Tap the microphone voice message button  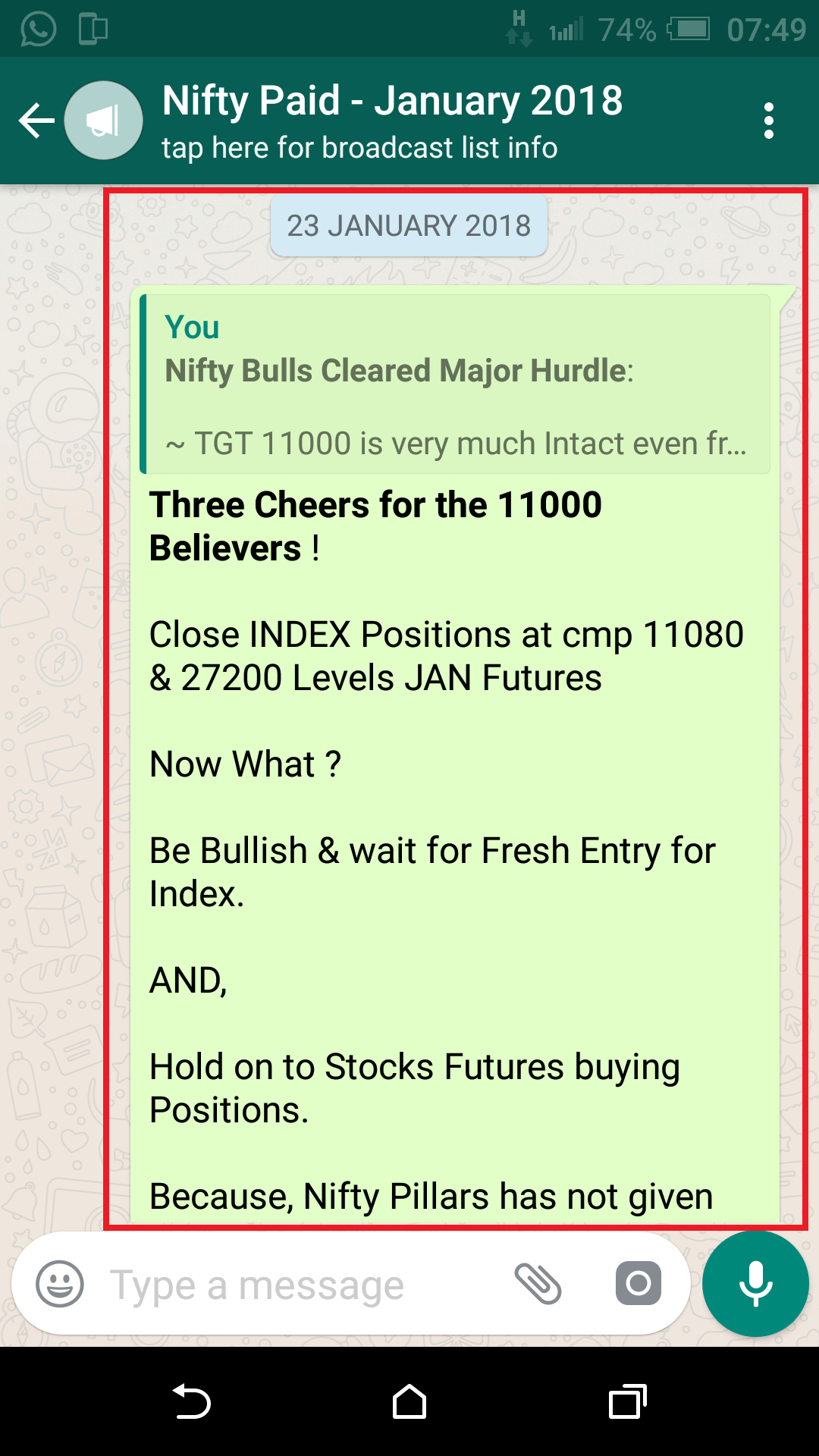[755, 1284]
